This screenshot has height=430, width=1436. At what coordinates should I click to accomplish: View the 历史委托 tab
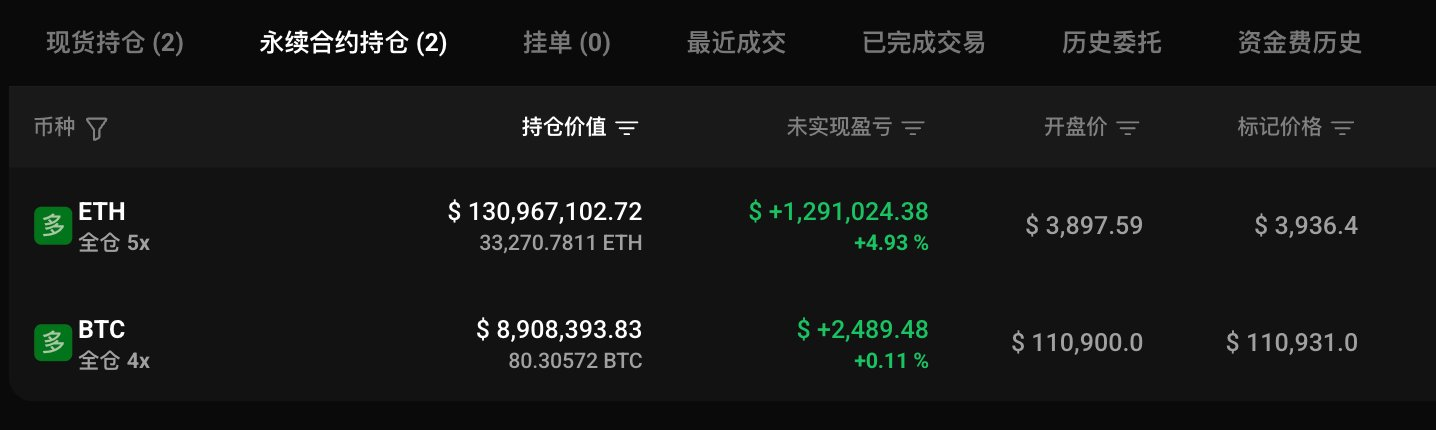[x=1111, y=43]
